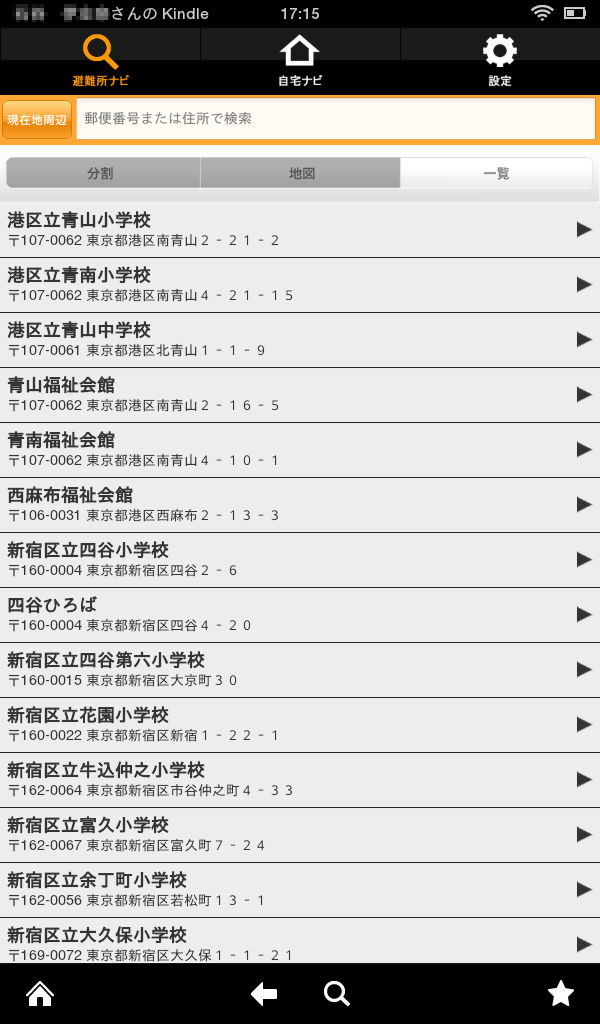Viewport: 600px width, 1024px height.
Task: Open the 設定 tab
Action: tap(500, 60)
